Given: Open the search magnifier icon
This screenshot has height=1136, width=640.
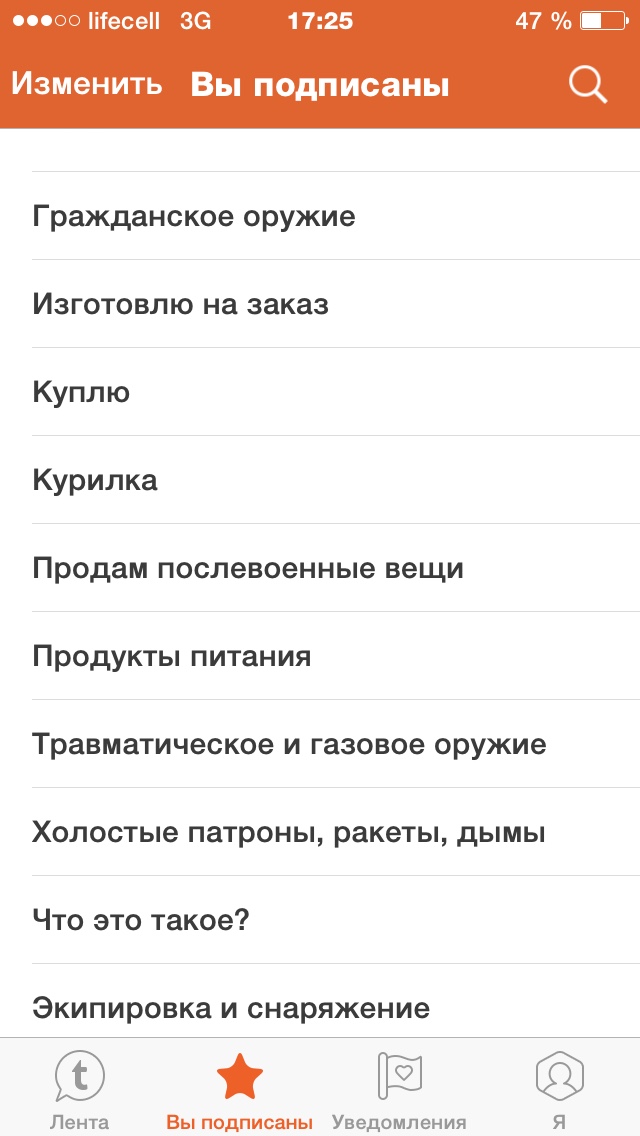Looking at the screenshot, I should coord(588,85).
